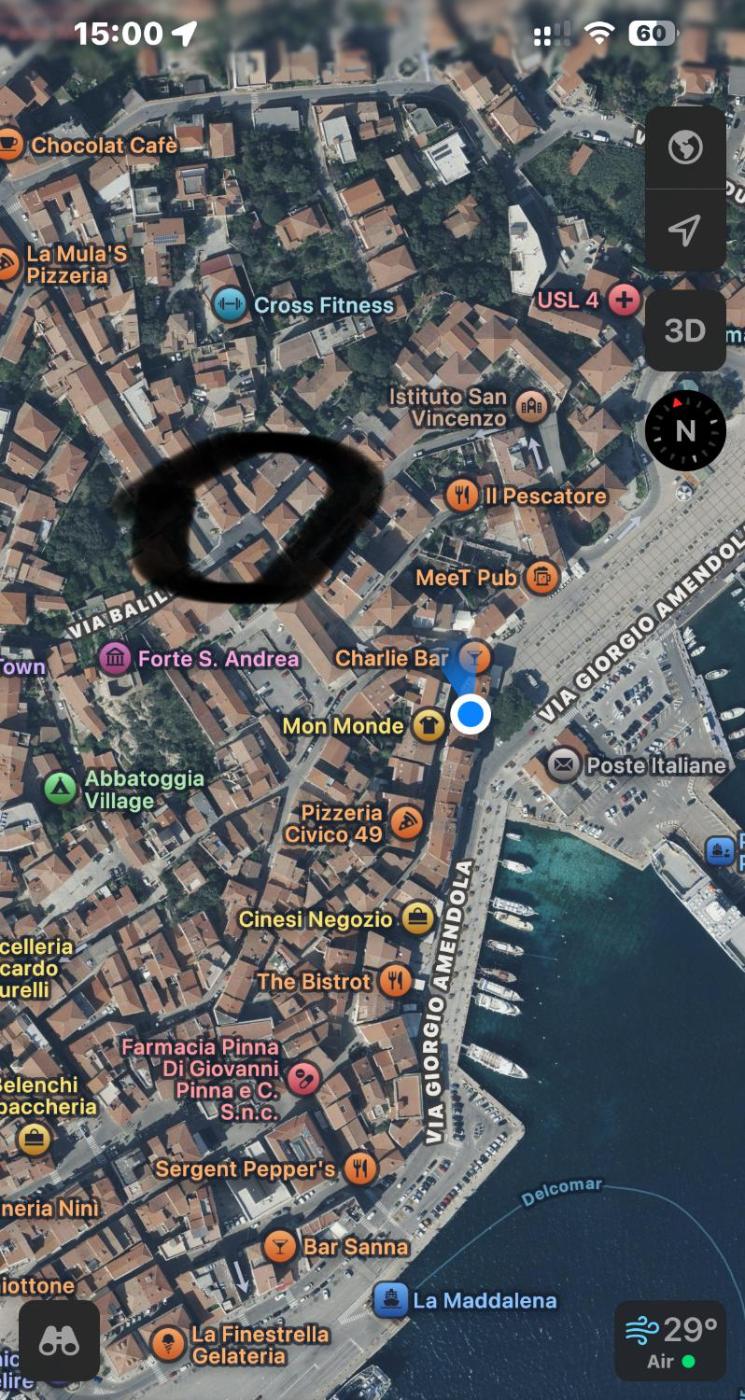This screenshot has width=745, height=1400.
Task: Select The Bistrot restaurant pin
Action: (x=395, y=981)
